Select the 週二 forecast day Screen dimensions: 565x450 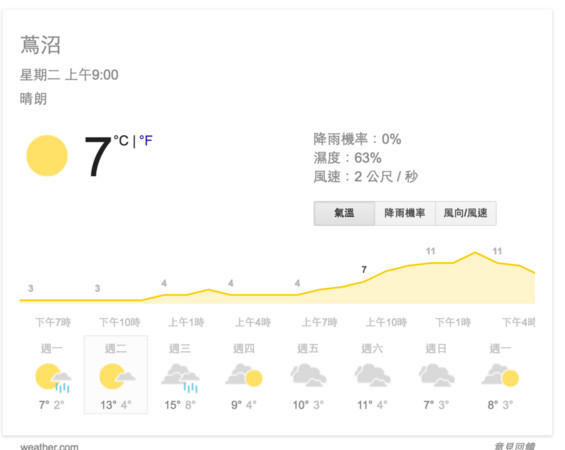(116, 375)
